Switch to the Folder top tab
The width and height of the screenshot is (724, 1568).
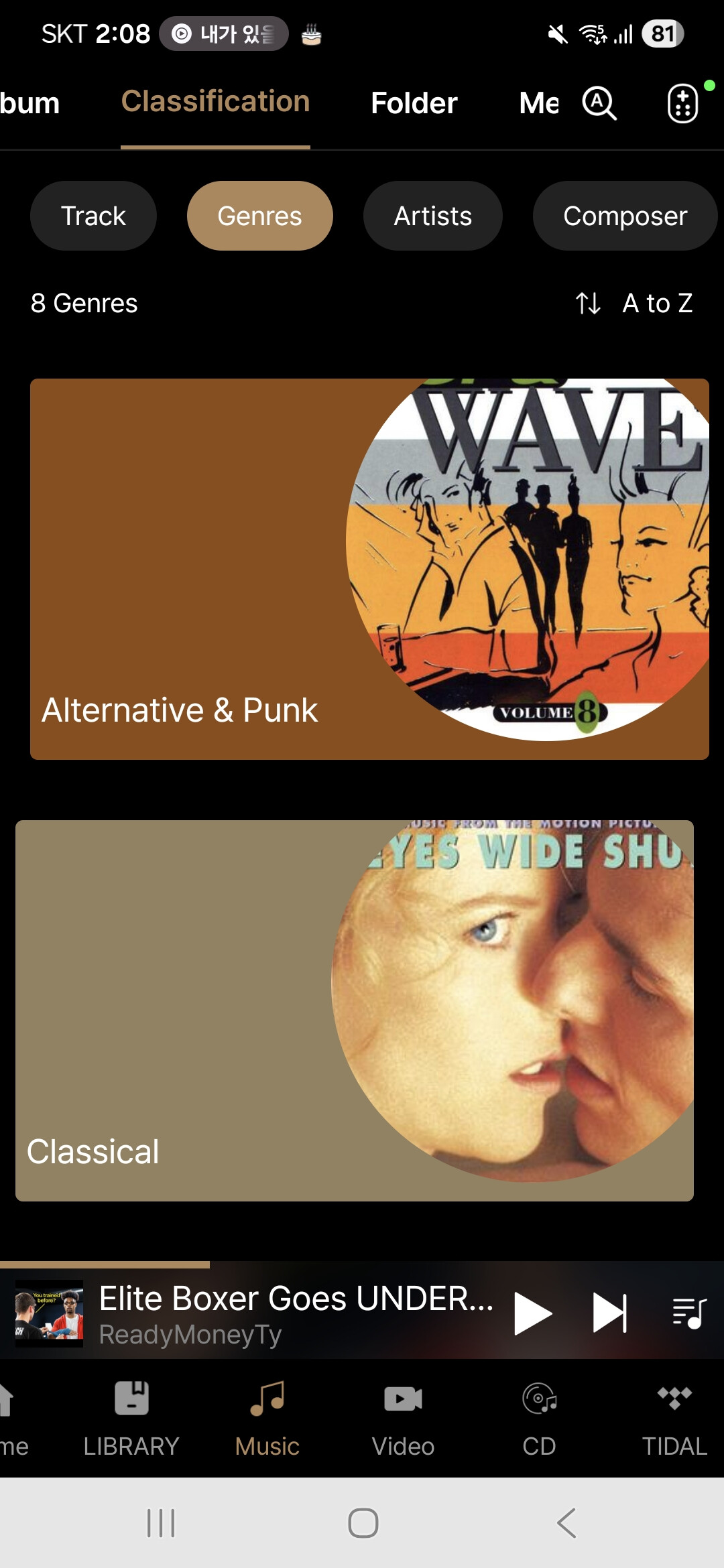click(x=414, y=103)
